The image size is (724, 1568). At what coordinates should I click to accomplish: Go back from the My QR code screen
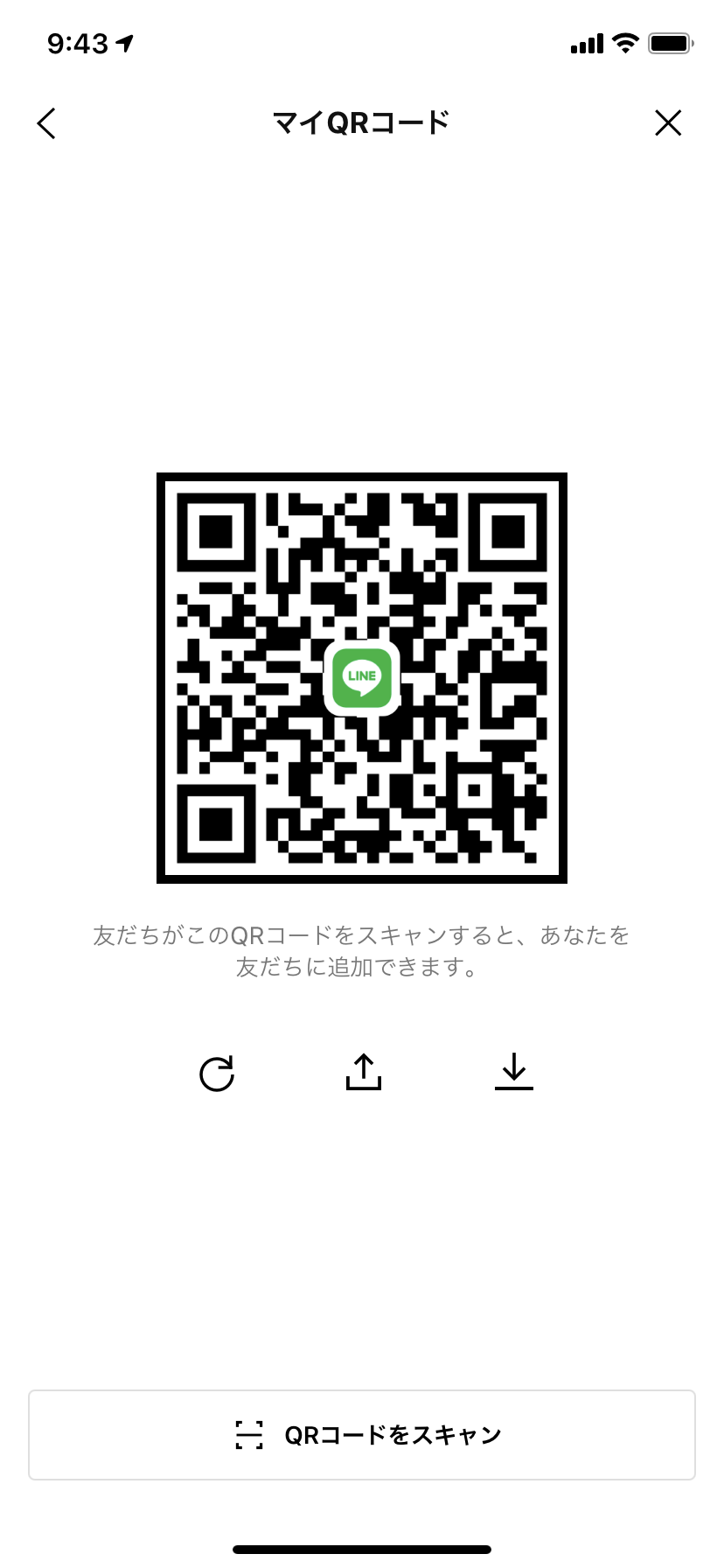pos(47,123)
